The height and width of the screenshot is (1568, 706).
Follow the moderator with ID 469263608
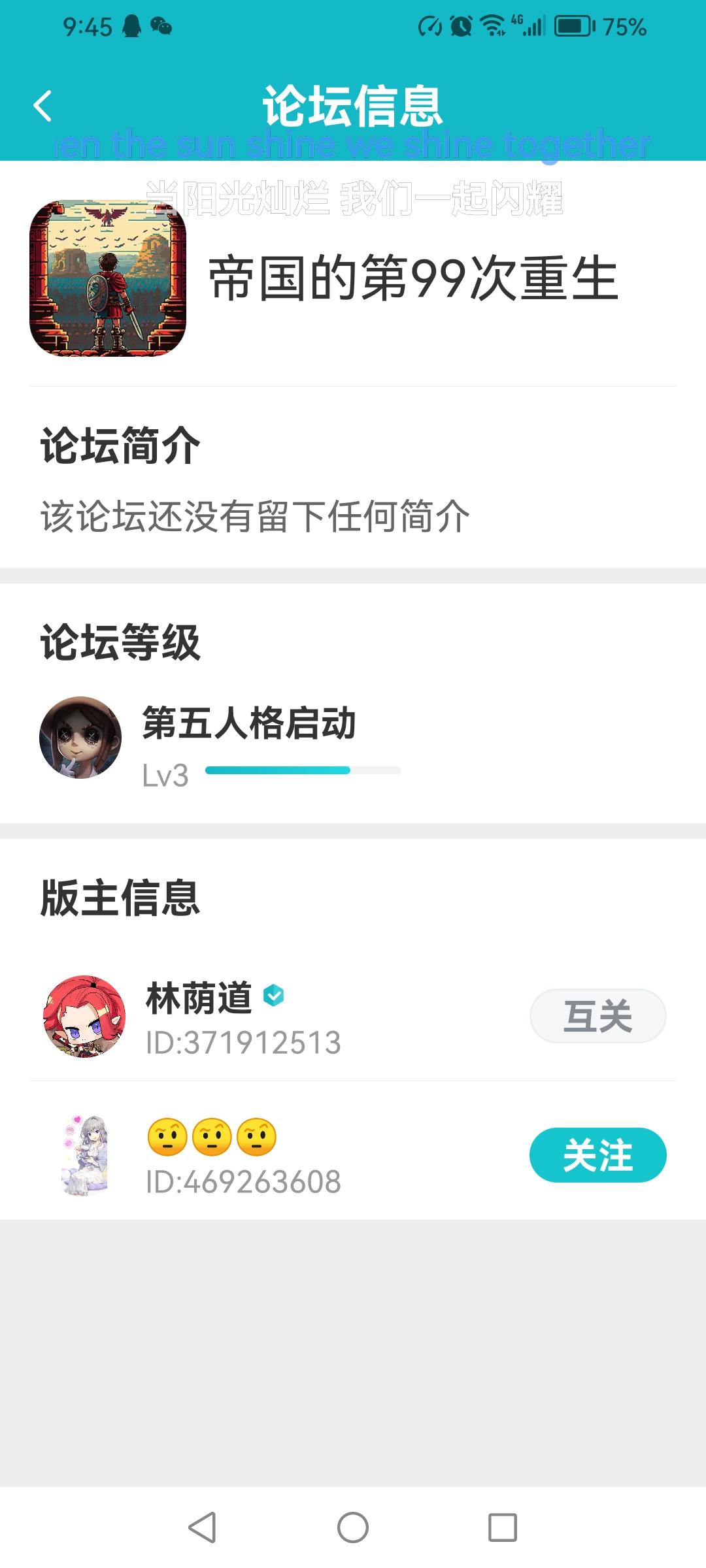click(x=597, y=1154)
